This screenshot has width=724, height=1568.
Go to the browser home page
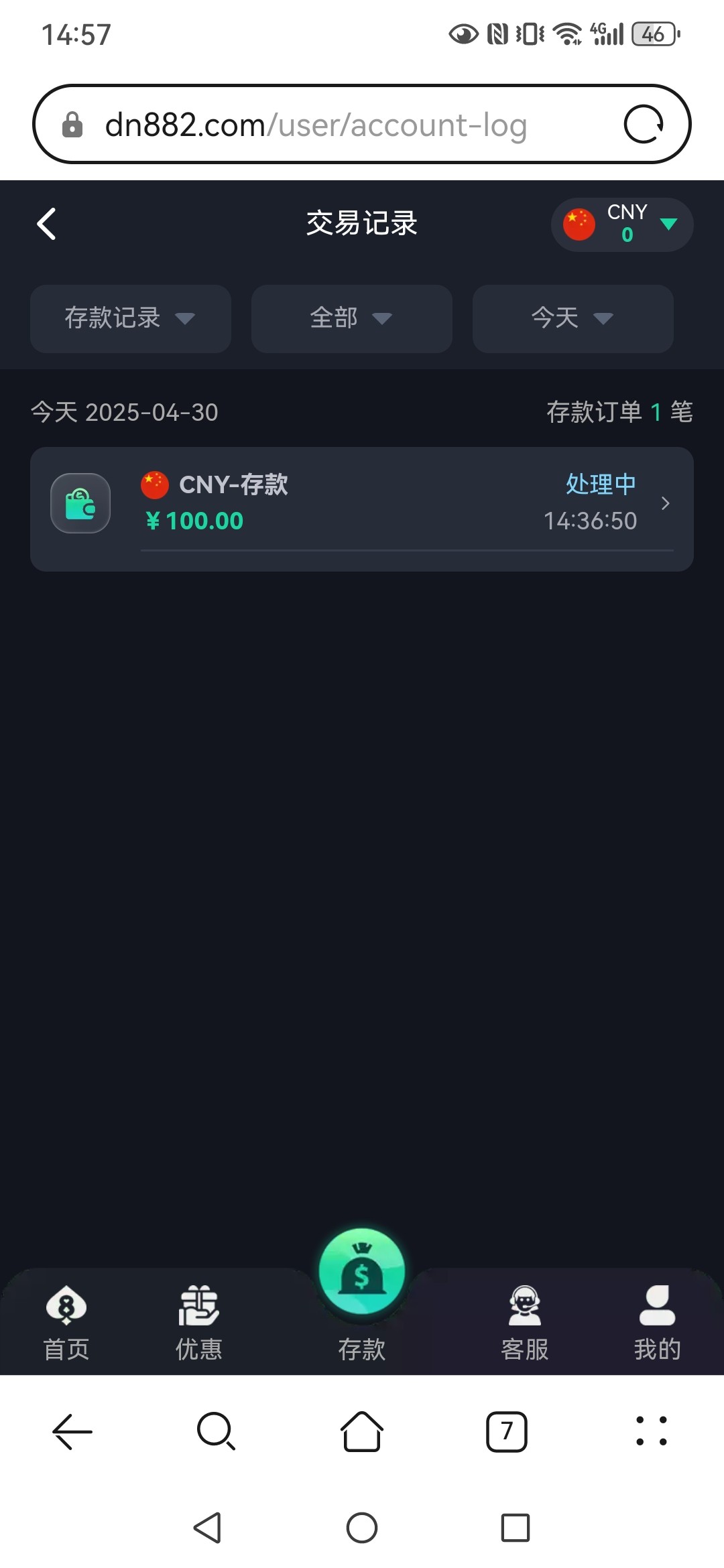(x=362, y=1431)
